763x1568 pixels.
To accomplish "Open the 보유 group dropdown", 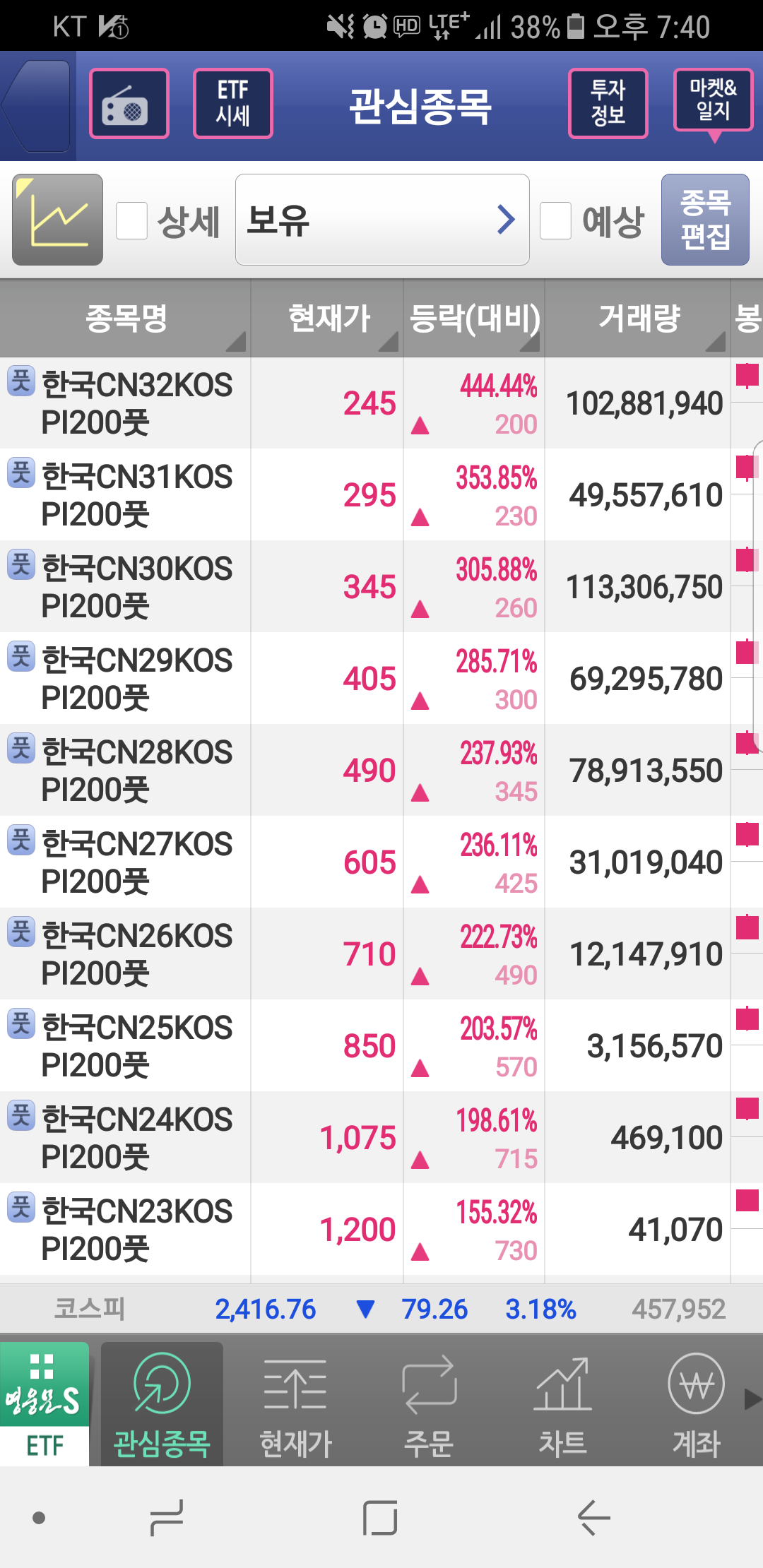I will pyautogui.click(x=382, y=220).
